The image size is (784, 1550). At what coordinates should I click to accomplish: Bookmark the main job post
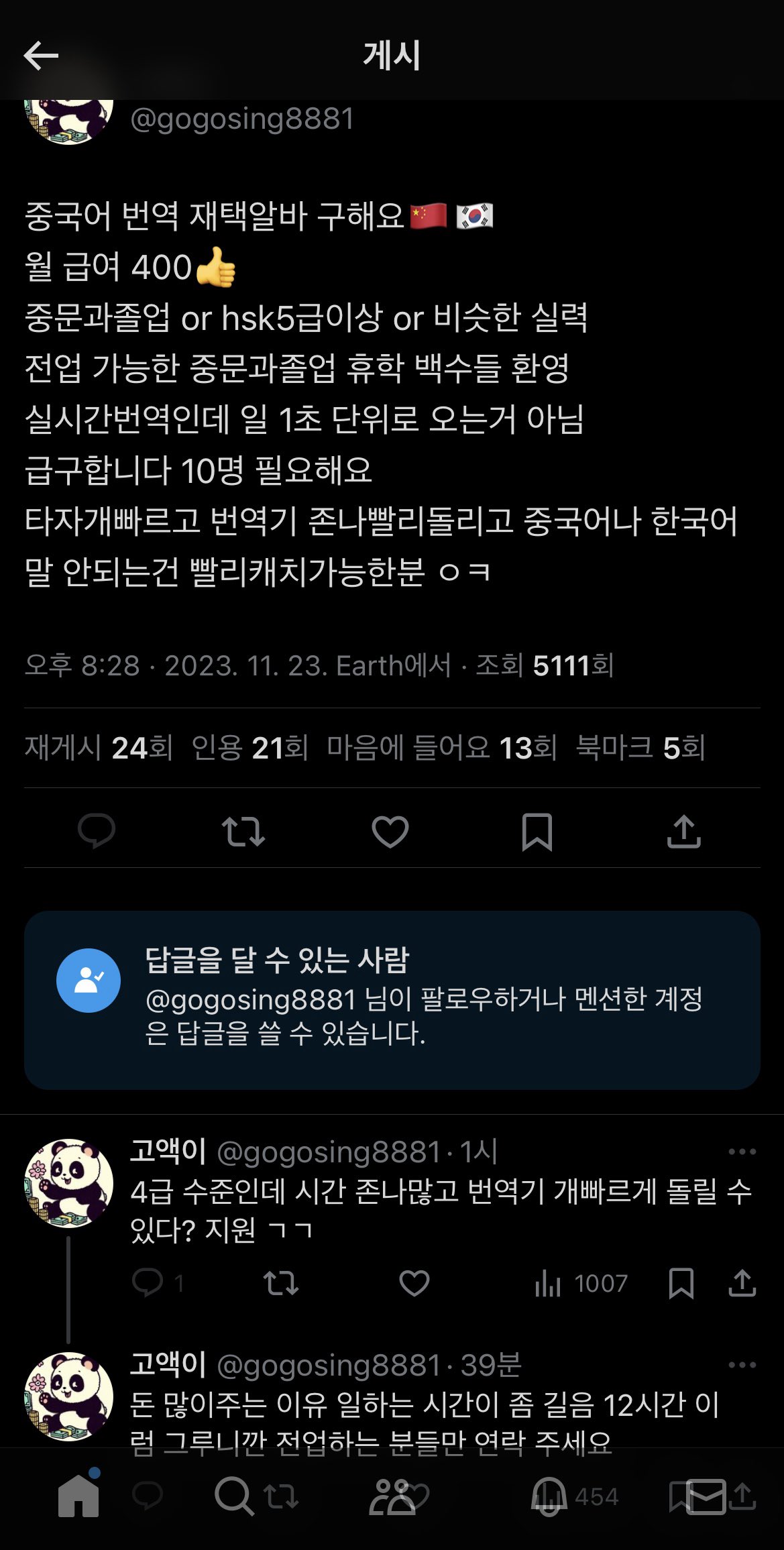pos(537,831)
